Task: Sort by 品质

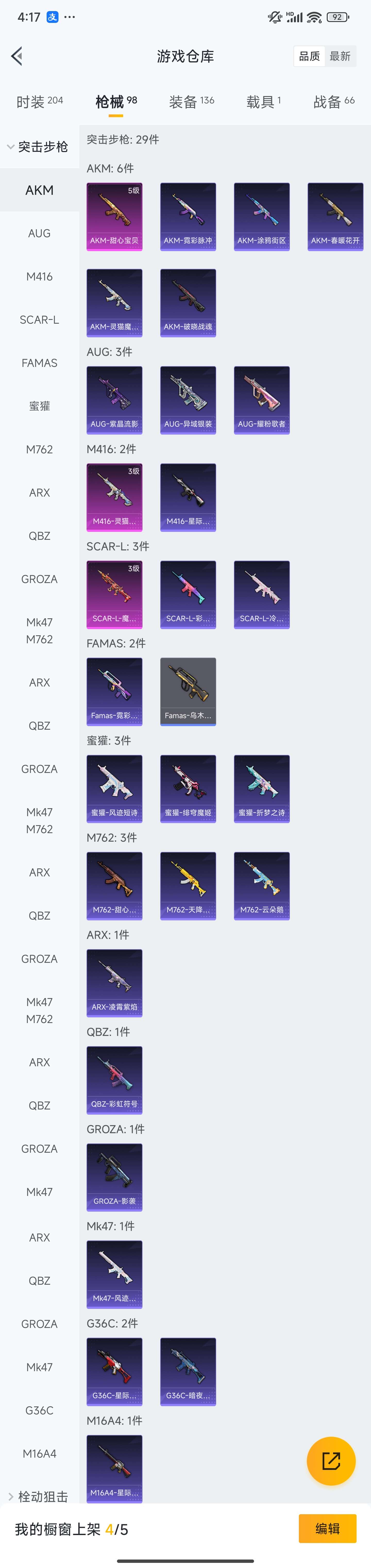Action: point(309,56)
